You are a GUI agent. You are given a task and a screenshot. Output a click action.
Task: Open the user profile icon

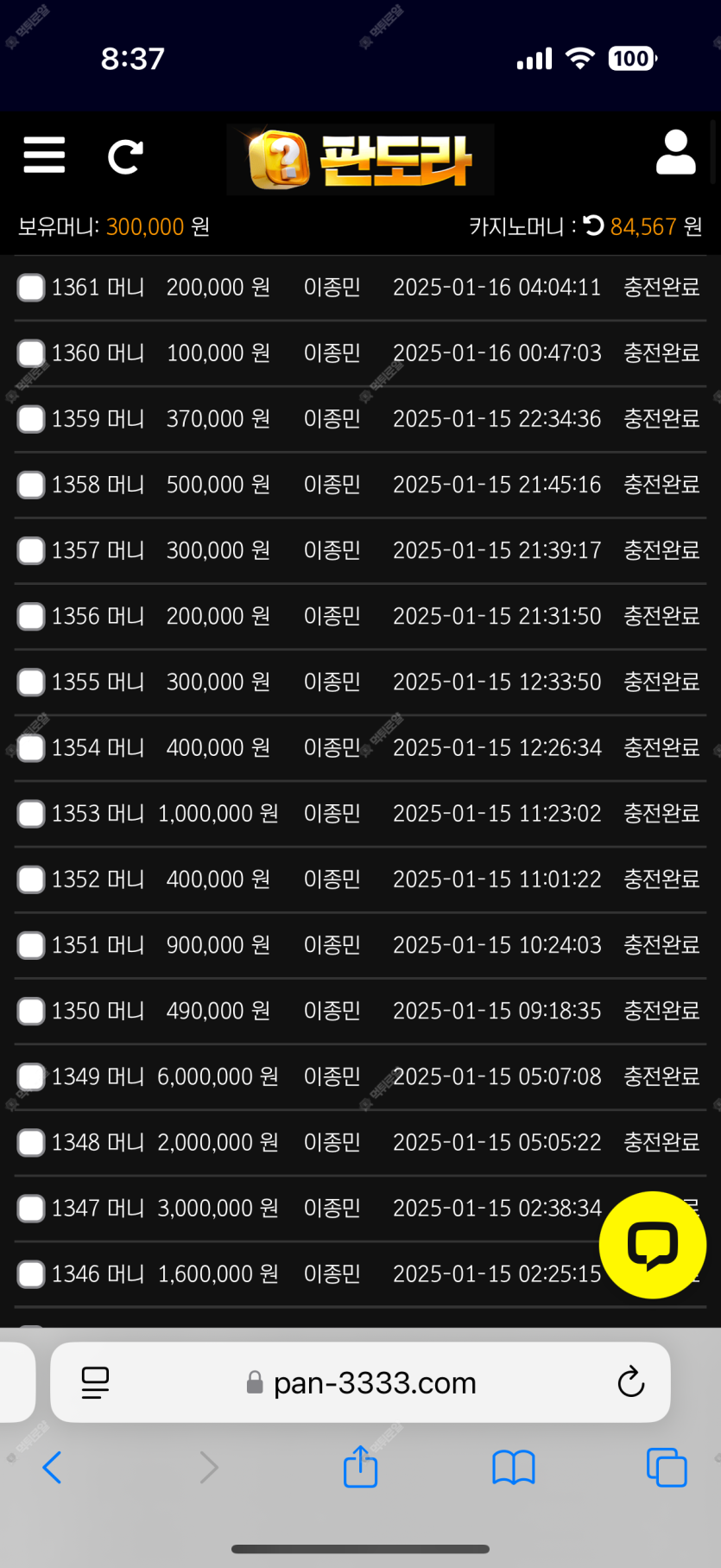tap(675, 153)
